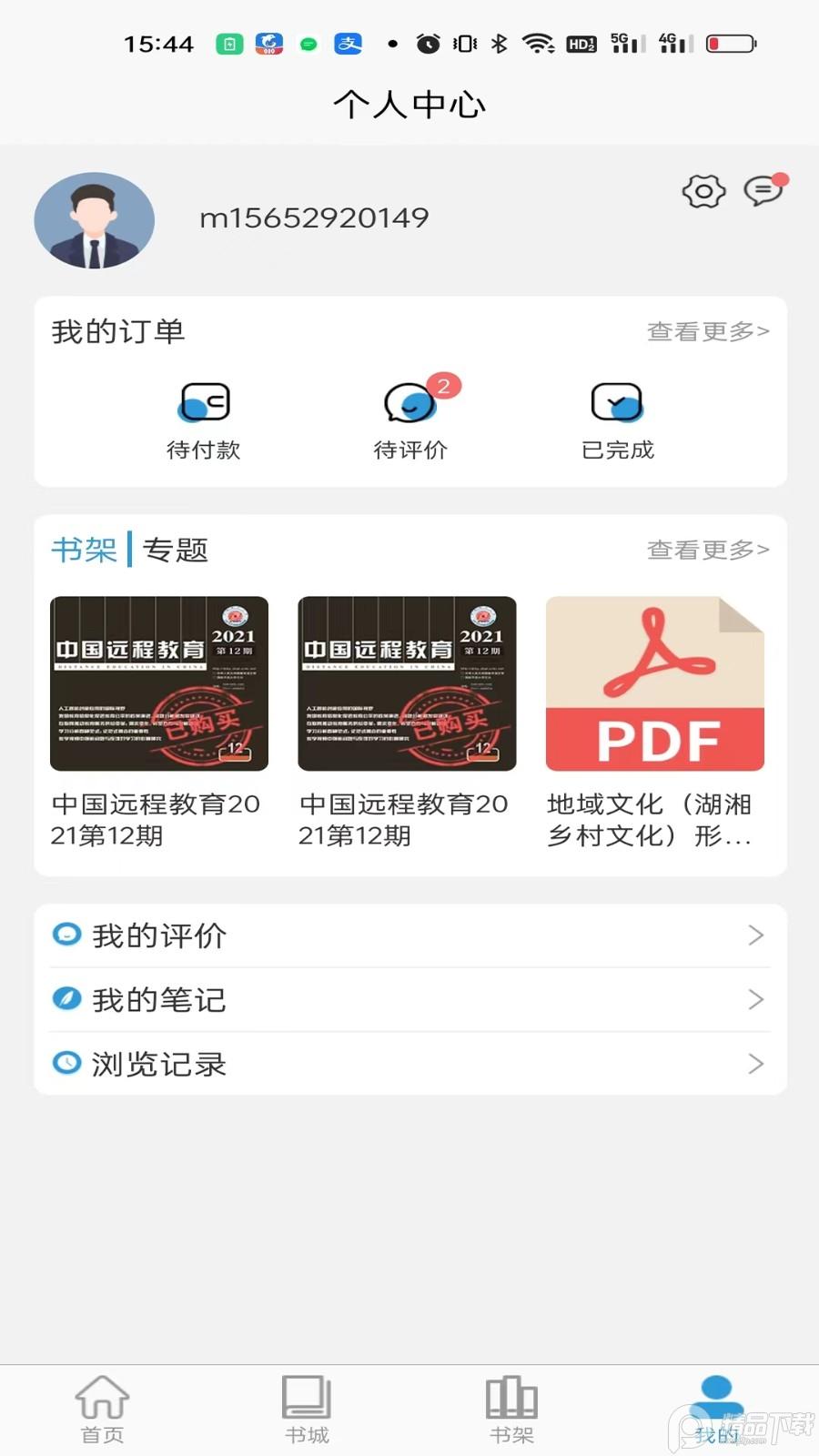Open the messages icon with red dot
The image size is (819, 1456).
coord(763,192)
